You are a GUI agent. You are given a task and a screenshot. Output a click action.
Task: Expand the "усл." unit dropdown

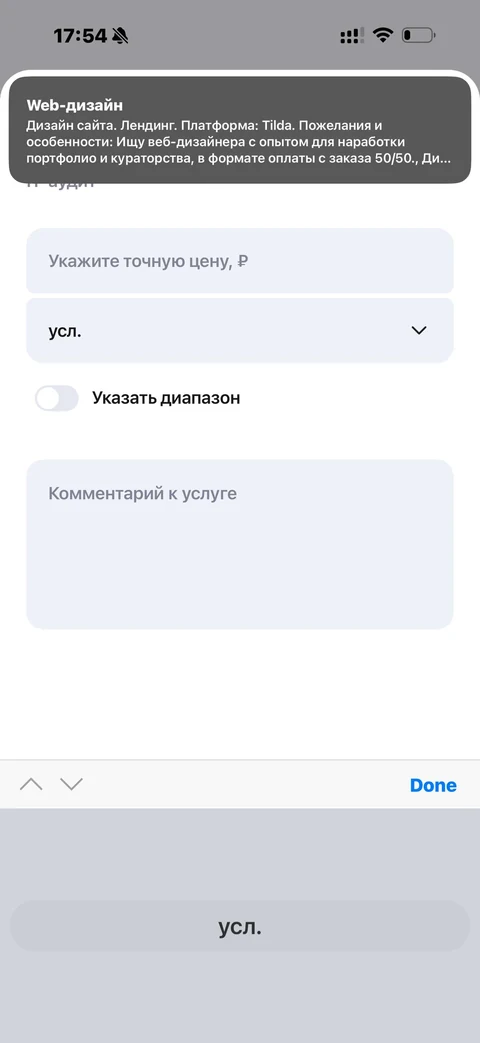pyautogui.click(x=240, y=331)
